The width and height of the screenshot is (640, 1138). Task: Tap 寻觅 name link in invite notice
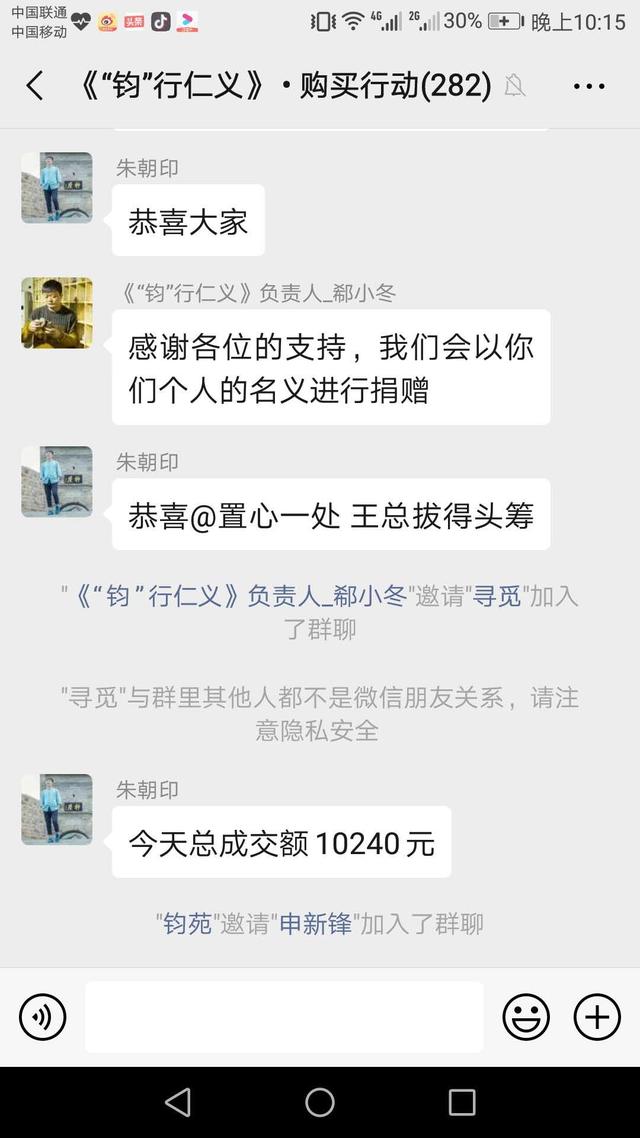click(497, 596)
